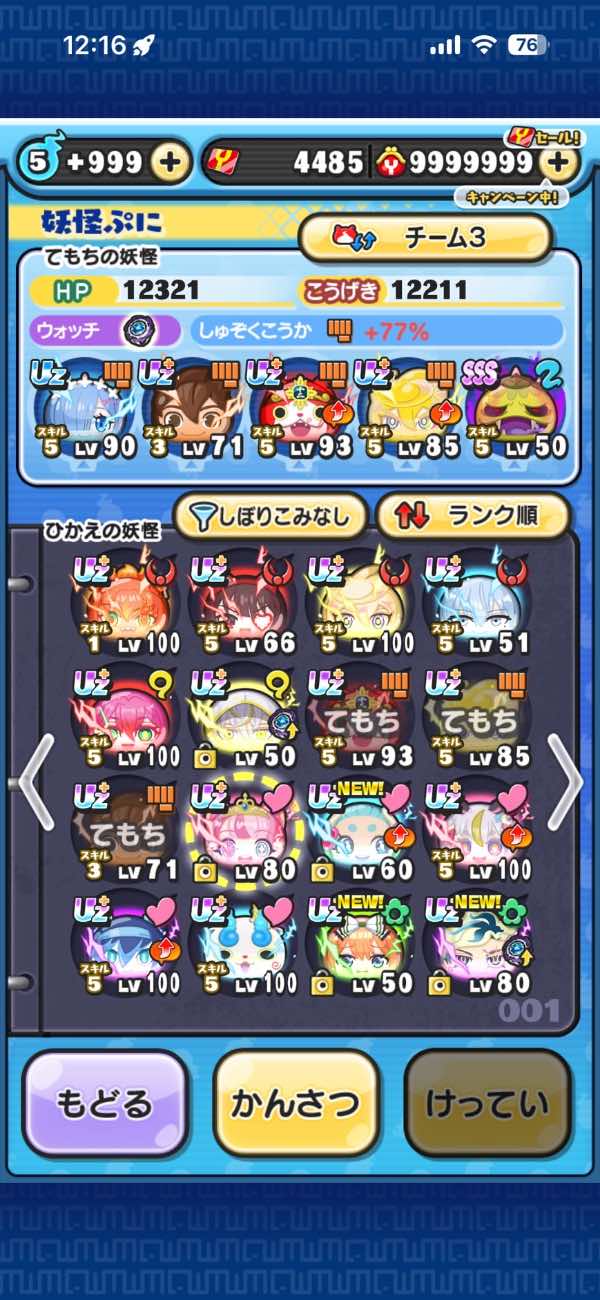The height and width of the screenshot is (1300, 600).
Task: Tap the plus button next to +999
Action: 171,161
